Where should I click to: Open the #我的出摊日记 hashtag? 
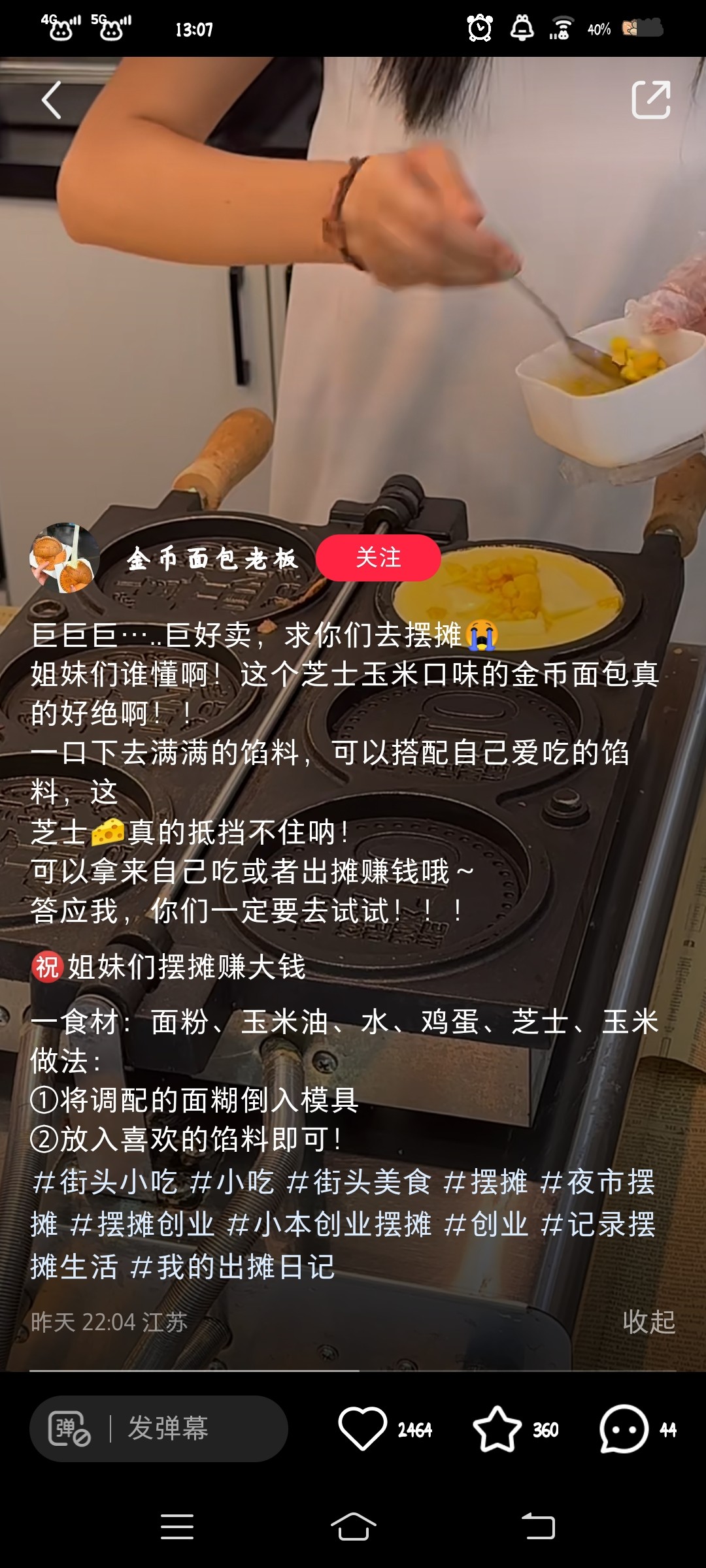click(x=233, y=1267)
